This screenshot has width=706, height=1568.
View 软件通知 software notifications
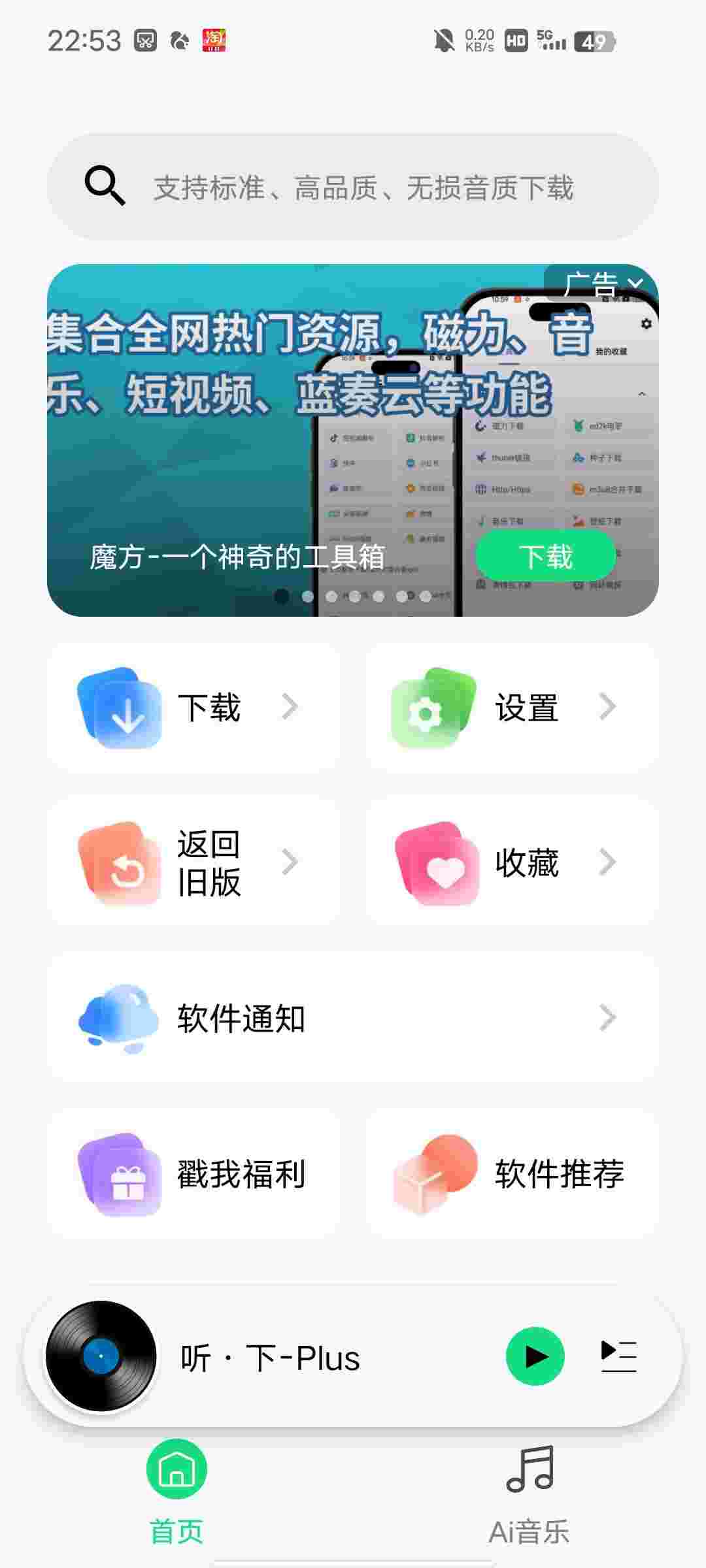tap(353, 1018)
